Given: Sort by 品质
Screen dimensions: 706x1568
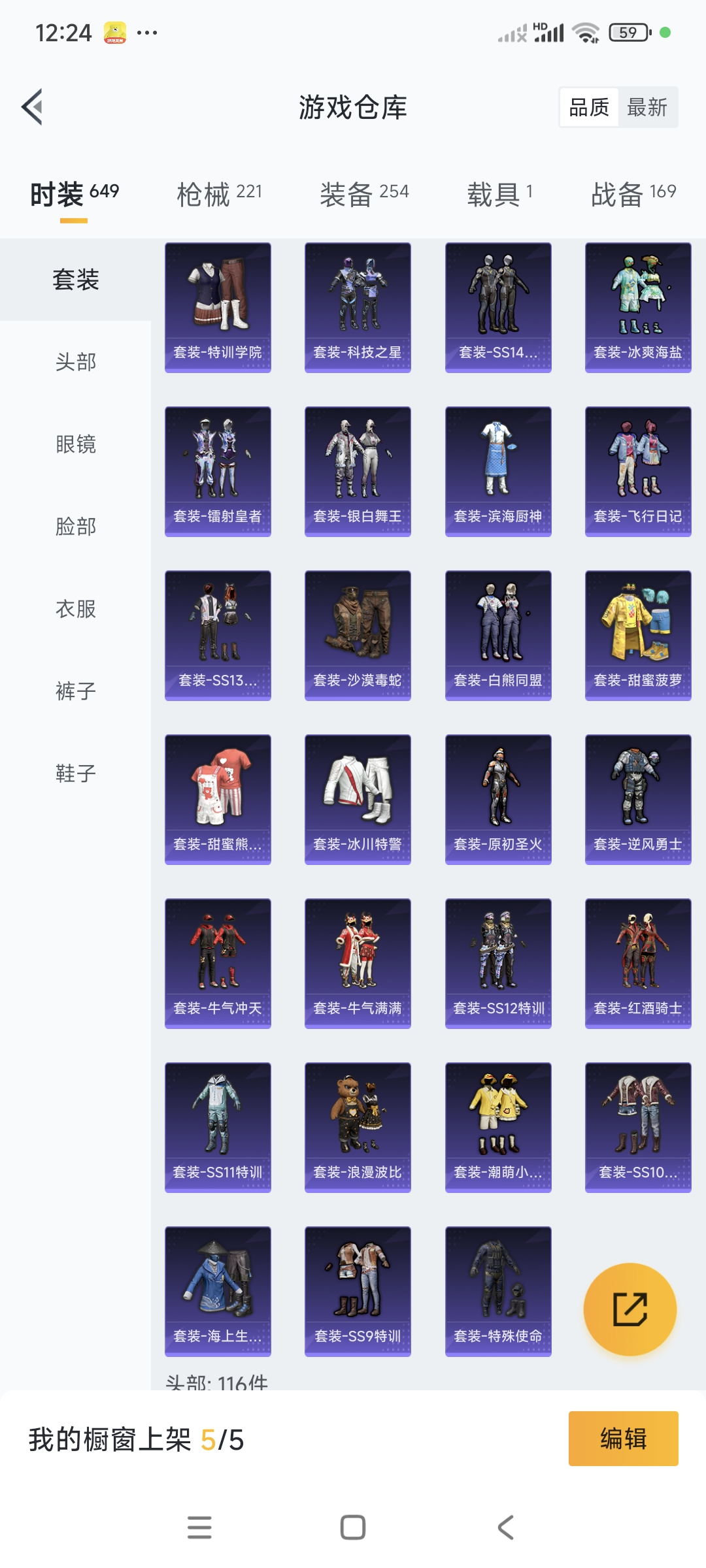Looking at the screenshot, I should [589, 107].
